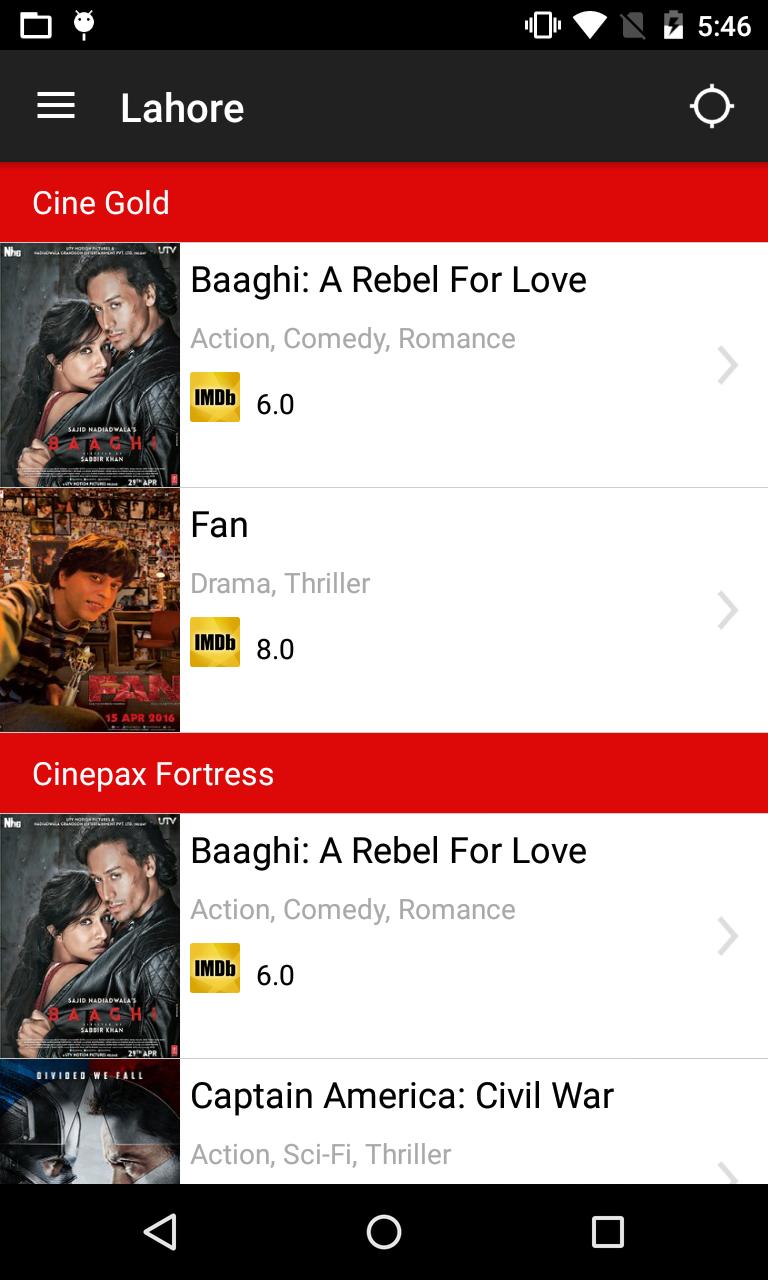Click the IMDb badge next to Baaghi's 6.0 rating

click(x=215, y=396)
